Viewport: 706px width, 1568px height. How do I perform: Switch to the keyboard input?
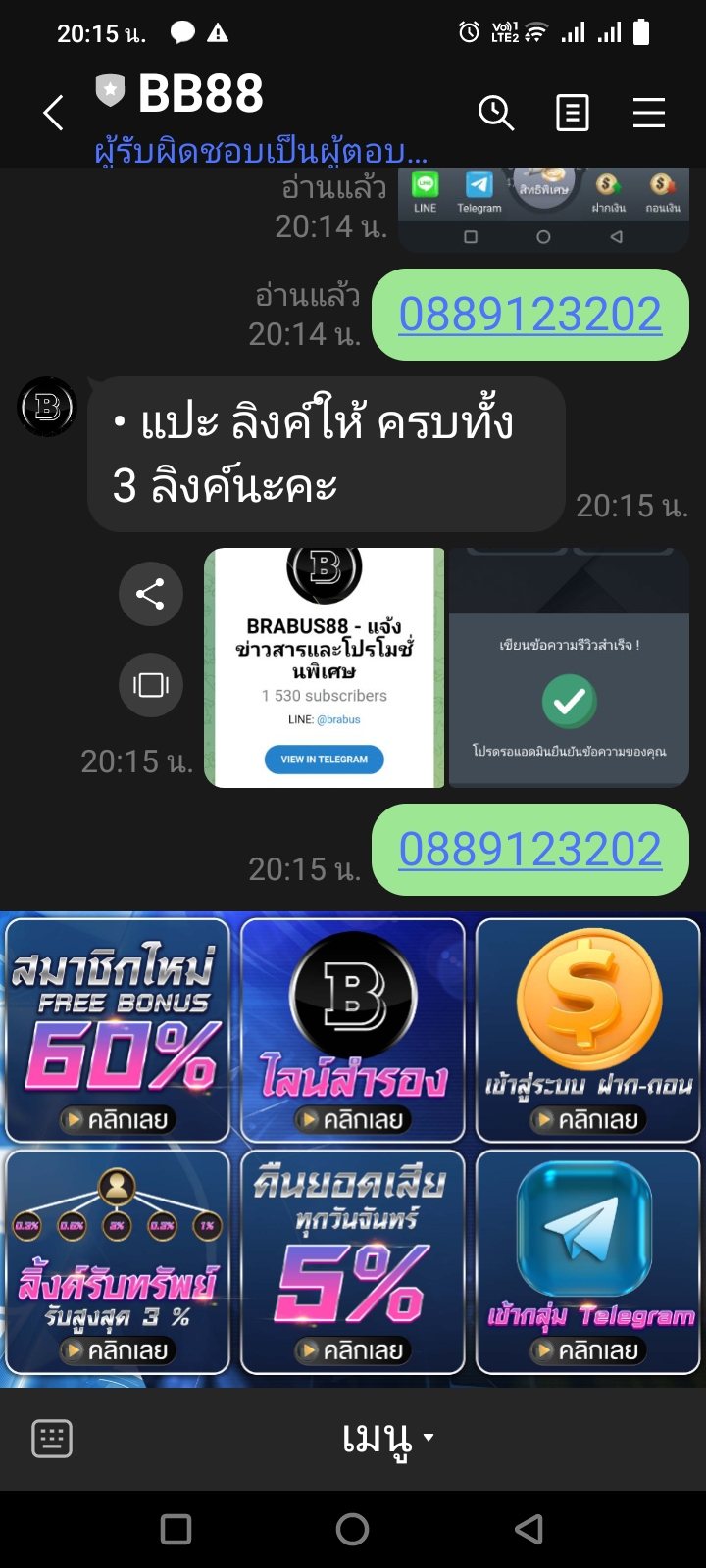52,1439
